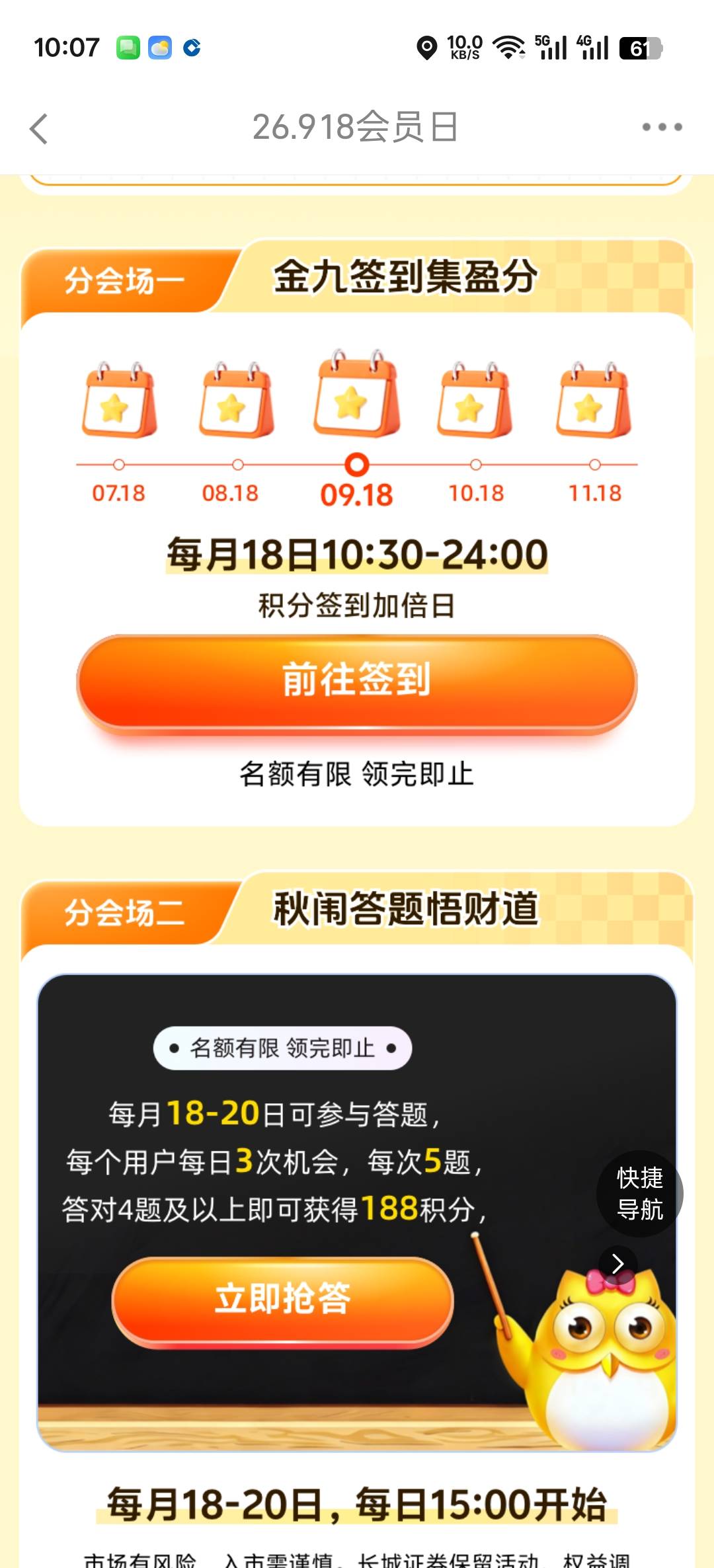Screen dimensions: 714x1568
Task: Open the three-dot overflow menu
Action: (x=662, y=127)
